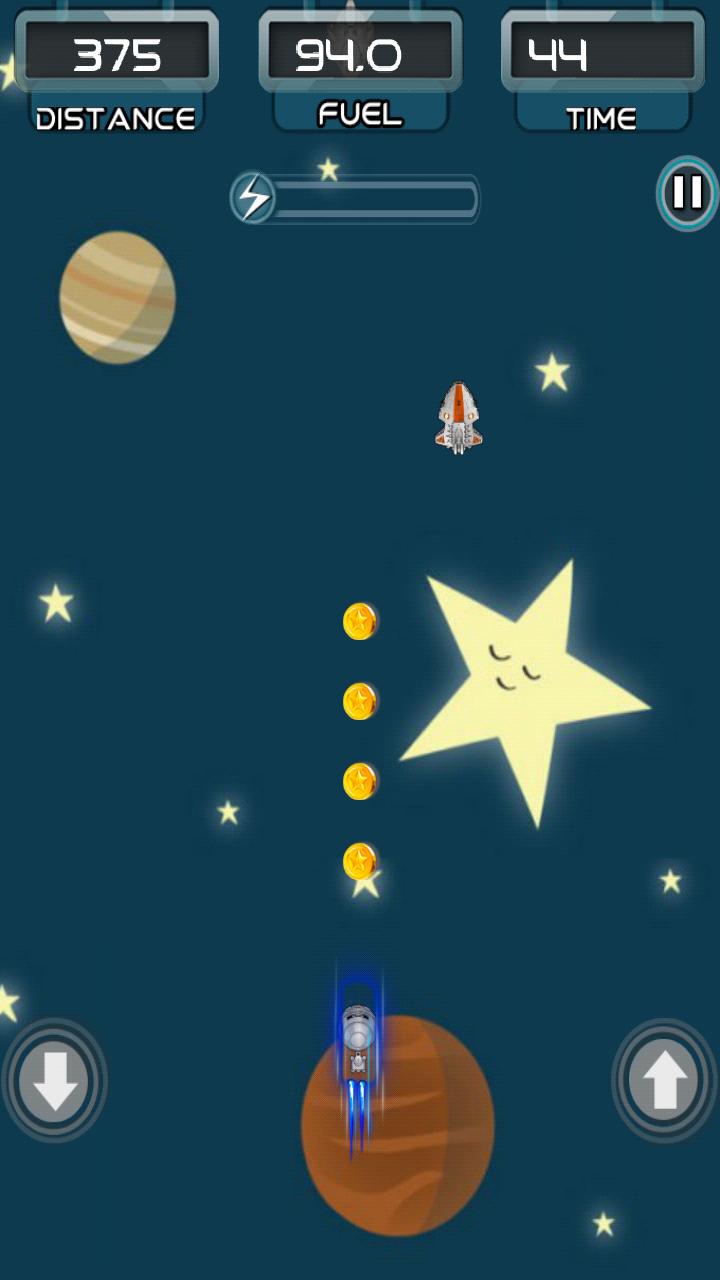Screen dimensions: 720x1280
Task: Click the TIME display showing 44
Action: coord(601,52)
